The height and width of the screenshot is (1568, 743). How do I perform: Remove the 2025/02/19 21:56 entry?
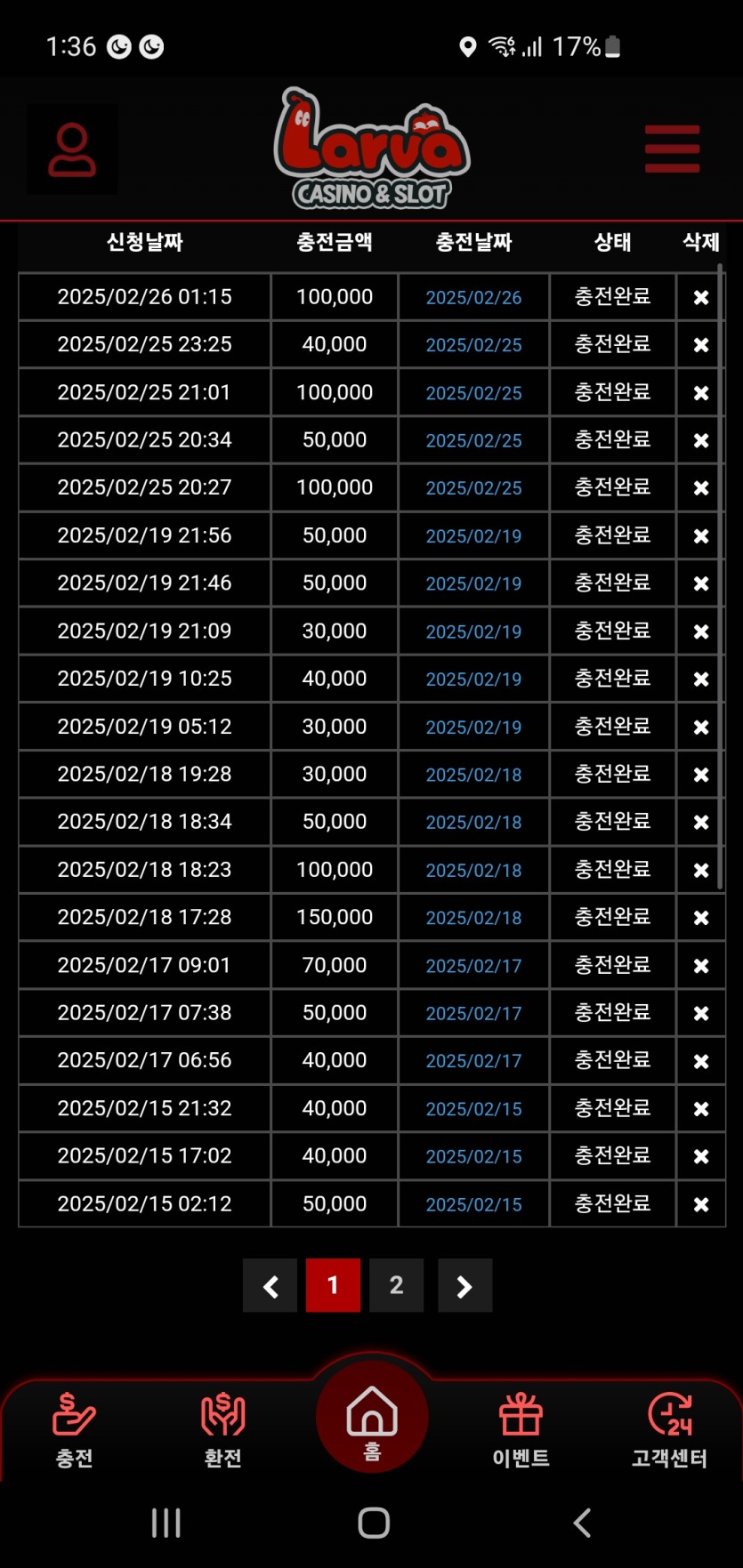click(701, 536)
